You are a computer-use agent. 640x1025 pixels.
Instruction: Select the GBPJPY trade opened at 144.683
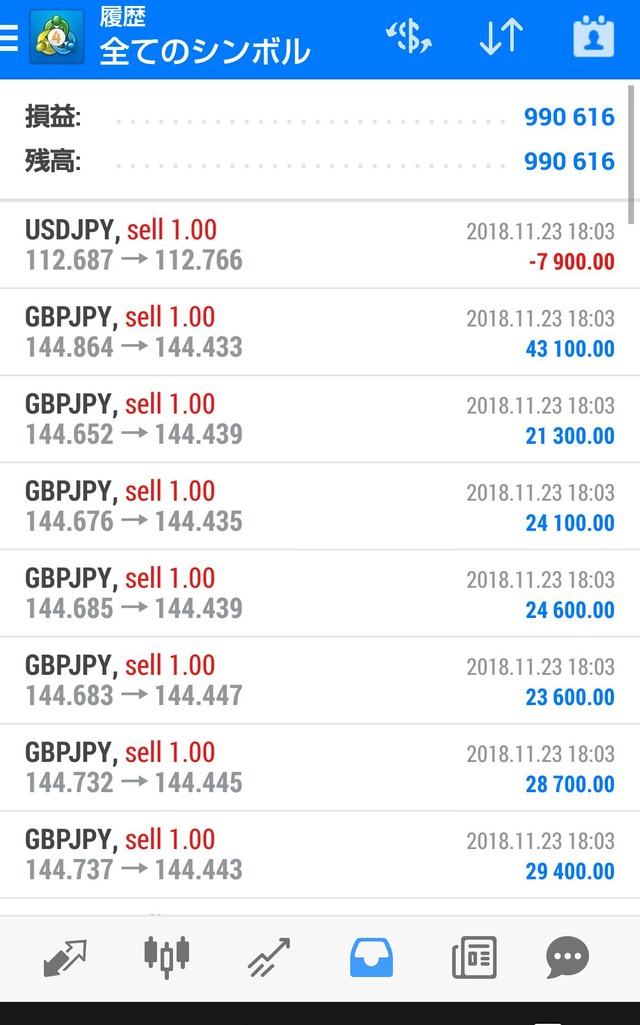point(320,681)
